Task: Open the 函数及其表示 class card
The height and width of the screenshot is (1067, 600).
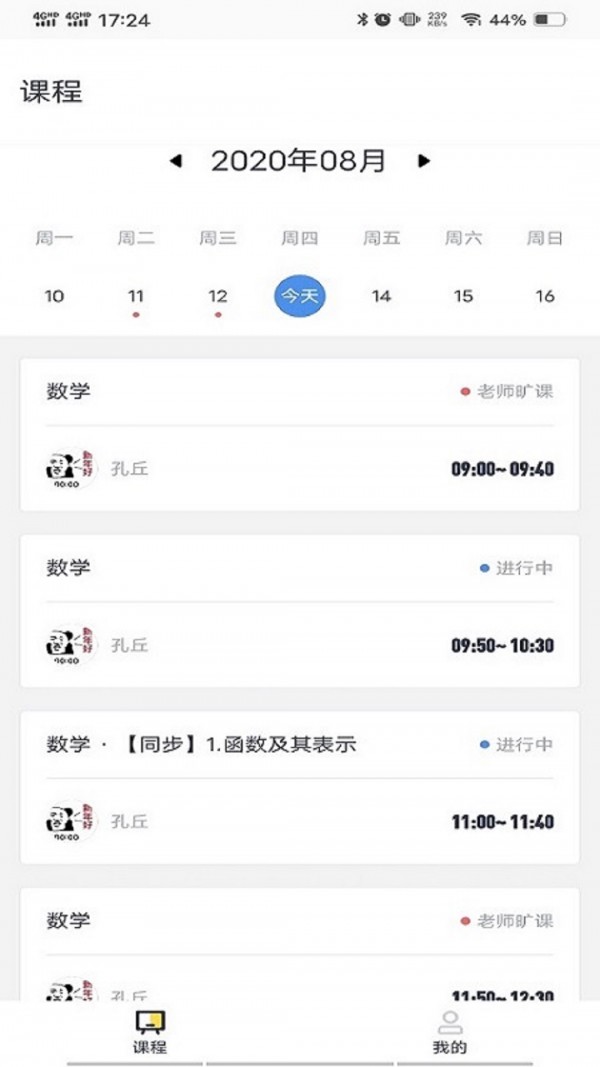Action: tap(300, 788)
